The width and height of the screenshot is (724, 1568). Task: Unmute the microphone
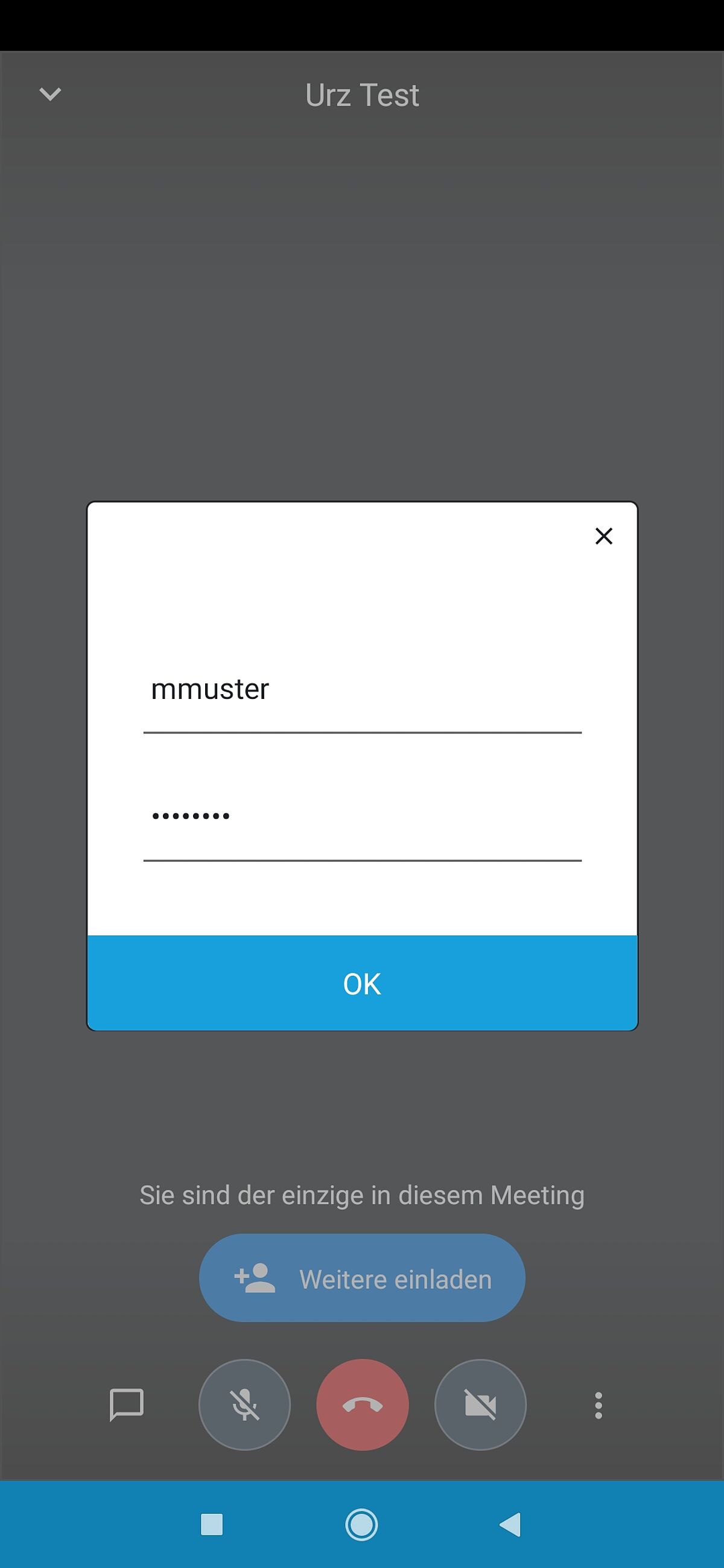click(245, 1405)
